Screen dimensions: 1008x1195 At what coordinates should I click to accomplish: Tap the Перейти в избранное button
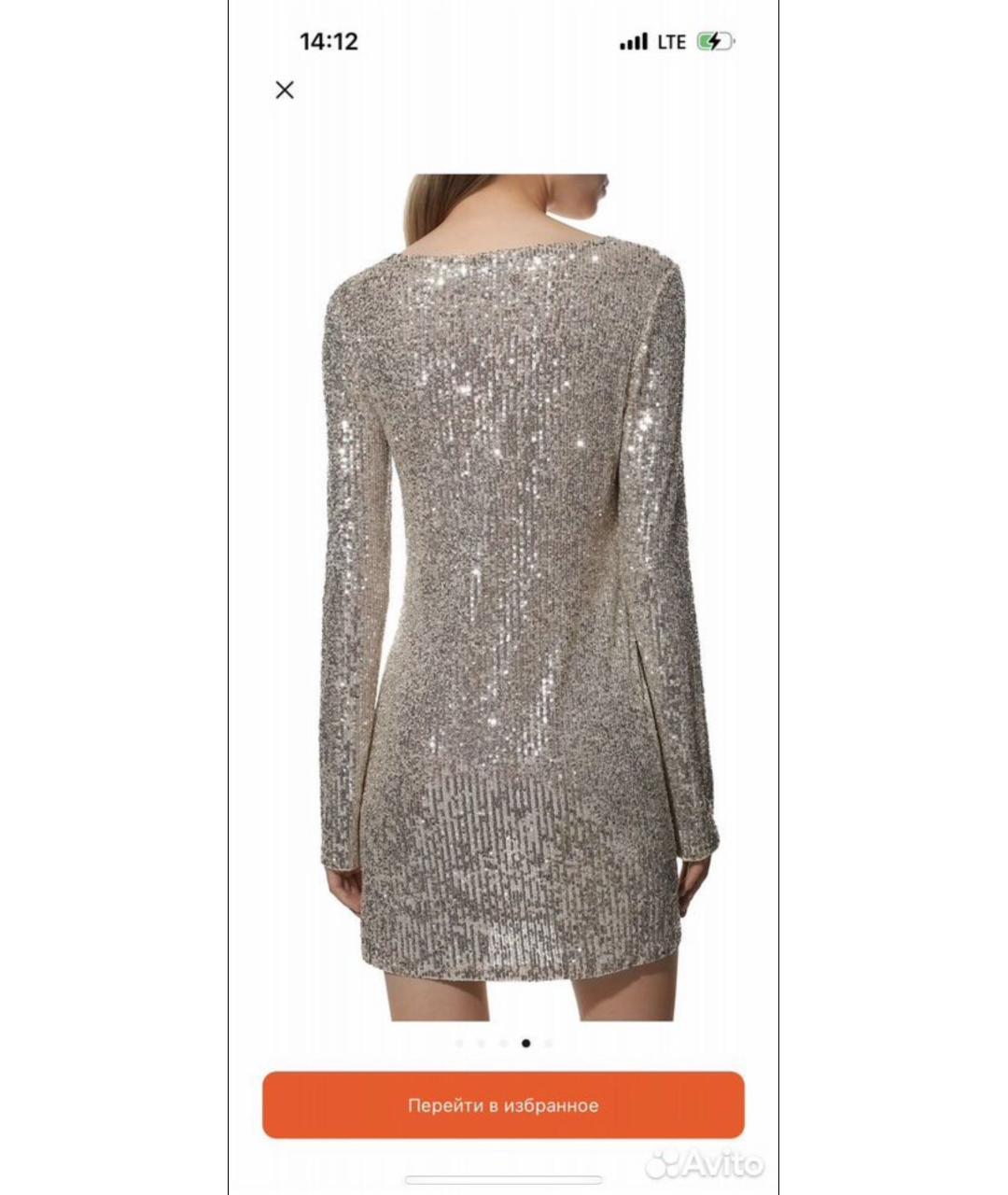click(x=503, y=1105)
